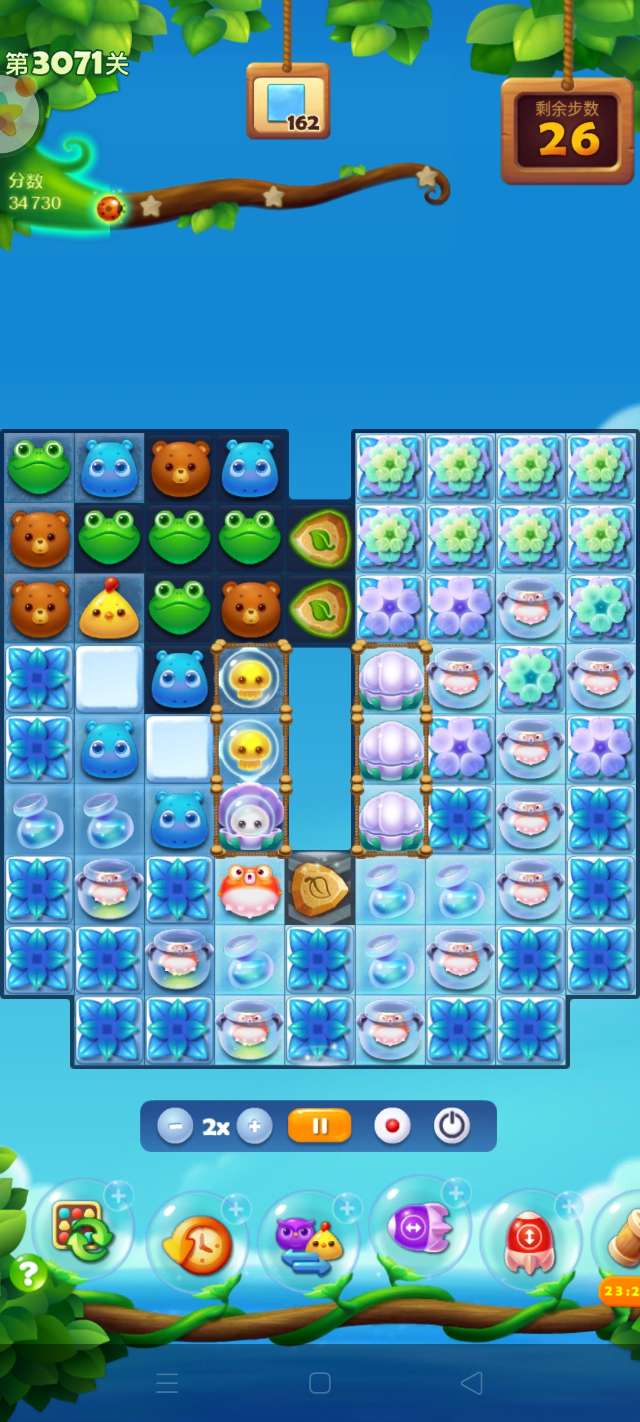This screenshot has width=640, height=1422.
Task: Pause using the orange pause button
Action: 319,1126
